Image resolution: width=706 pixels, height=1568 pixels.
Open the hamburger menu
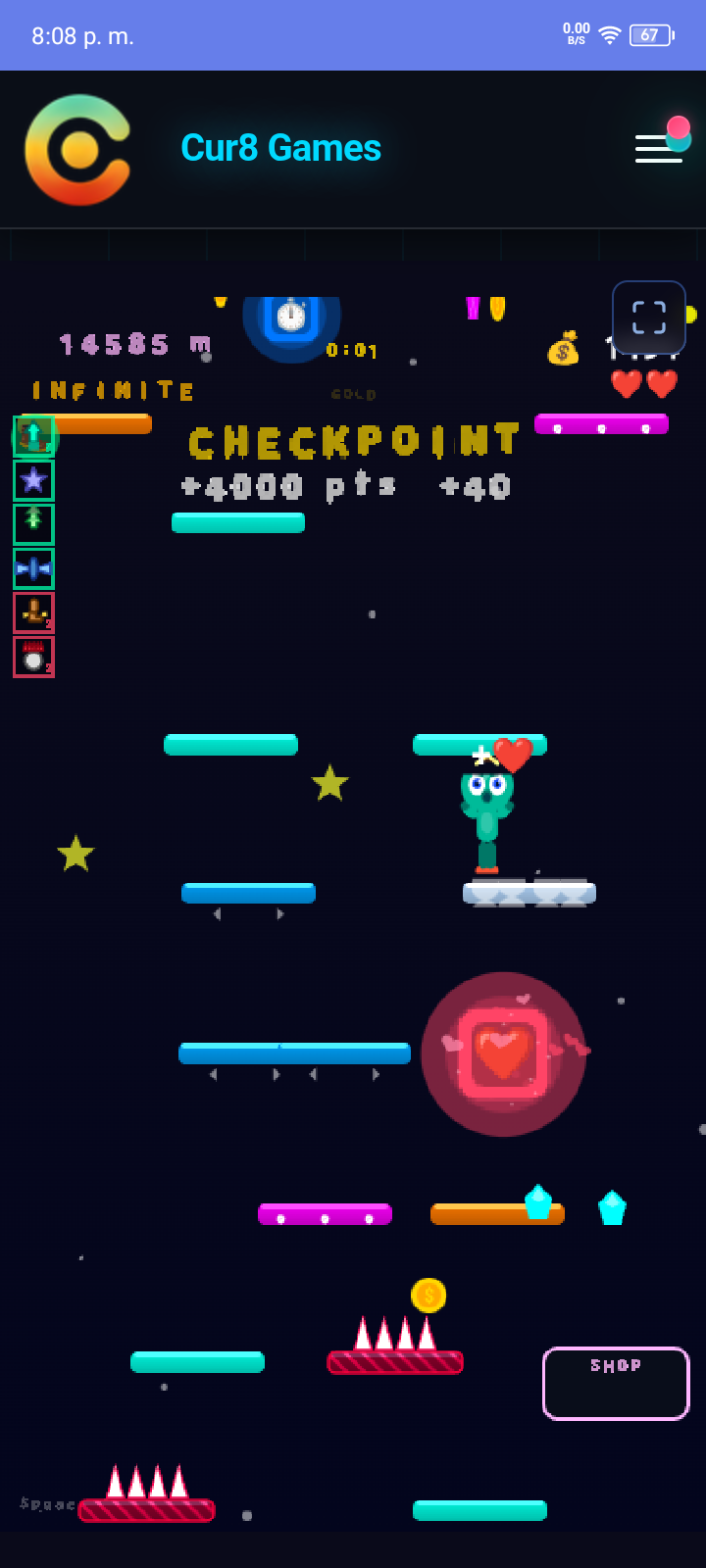pyautogui.click(x=660, y=147)
